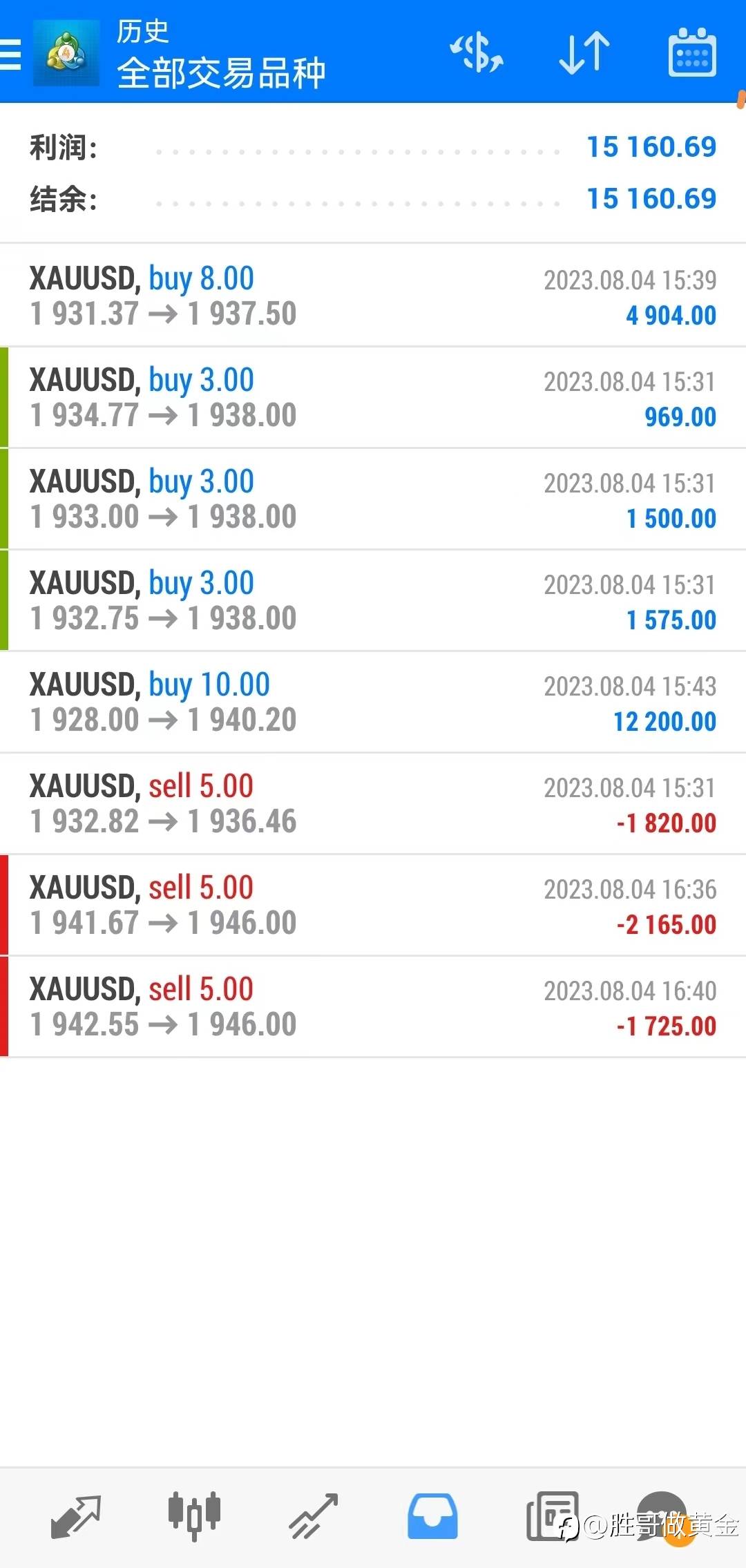Screen dimensions: 746x1568
Task: Switch to the Trade tab with rising line
Action: point(314,1516)
